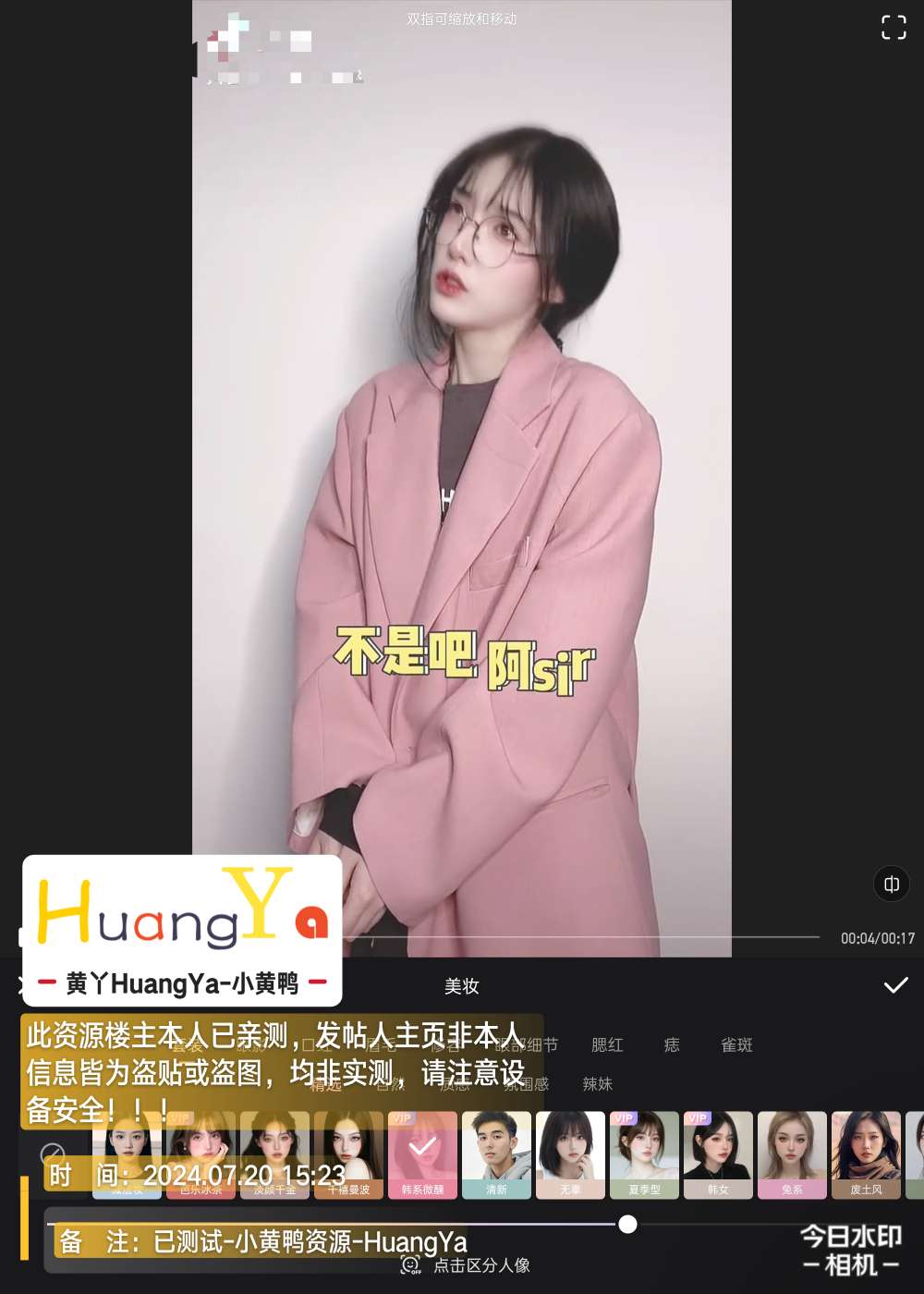The image size is (924, 1294).
Task: Select the 无辜 makeup preset
Action: coord(570,1154)
